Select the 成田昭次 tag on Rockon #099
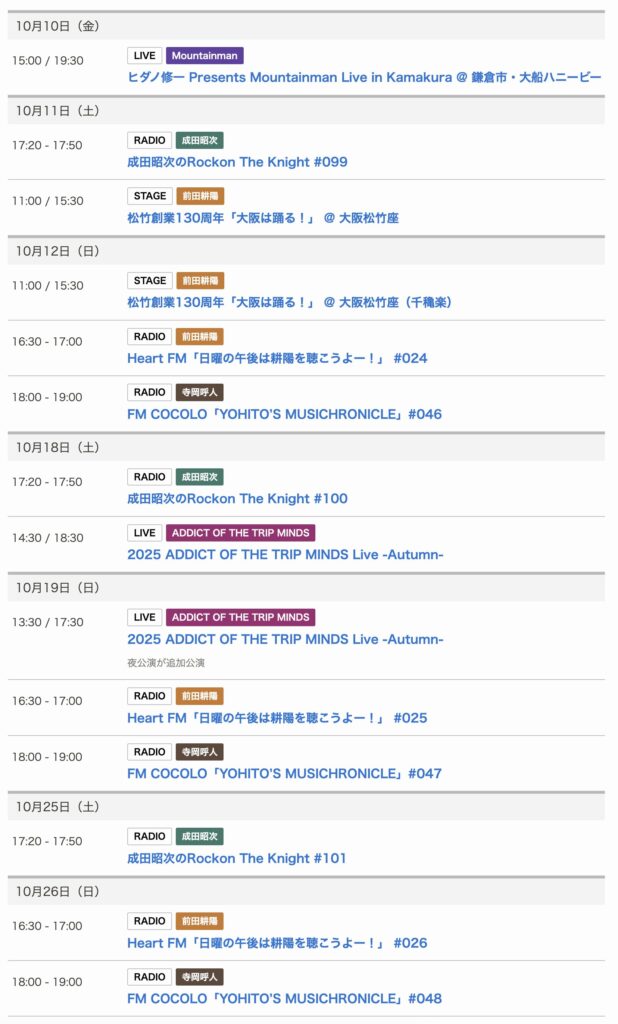This screenshot has height=1024, width=618. point(200,141)
